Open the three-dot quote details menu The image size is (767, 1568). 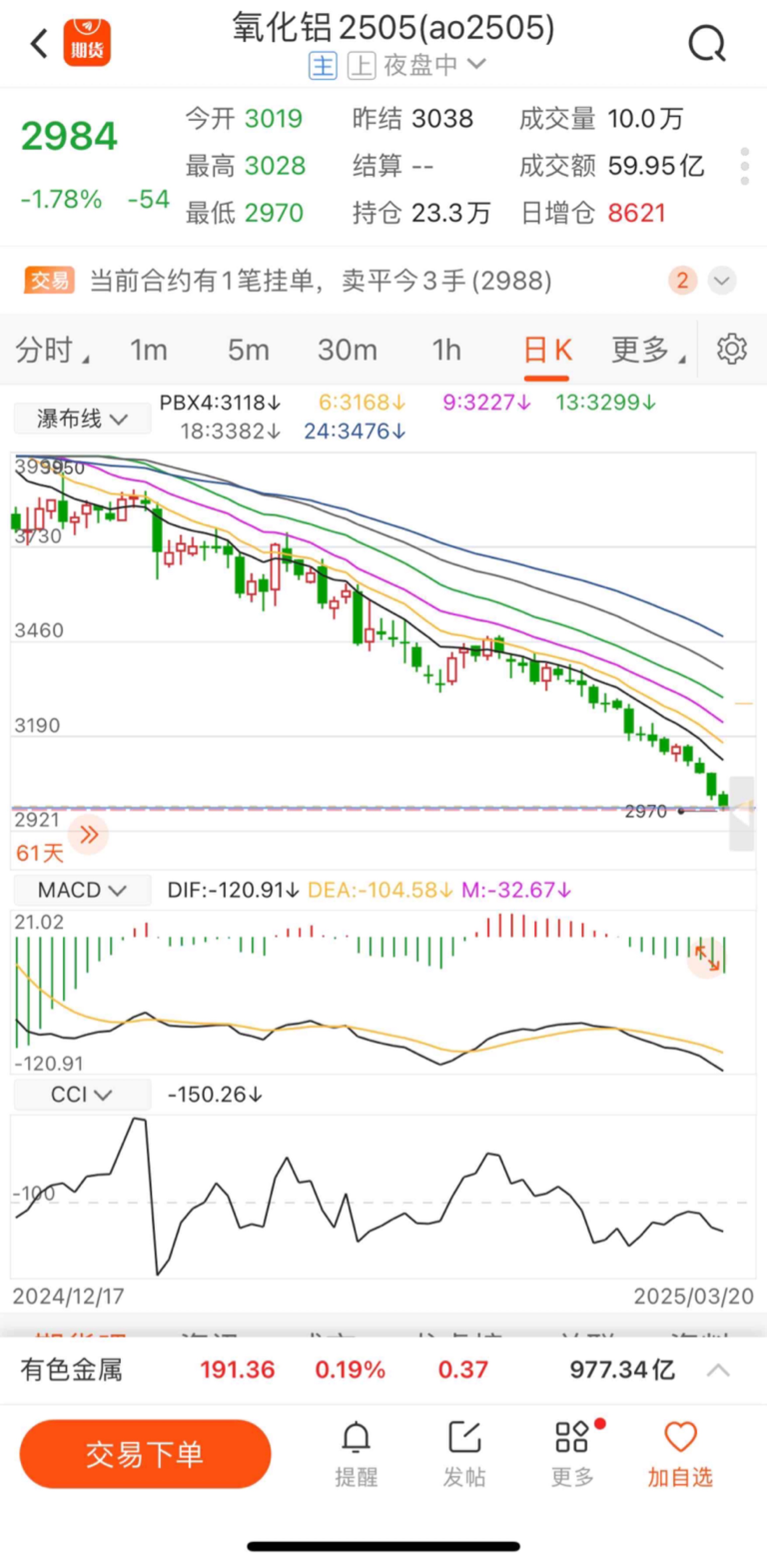click(x=744, y=165)
